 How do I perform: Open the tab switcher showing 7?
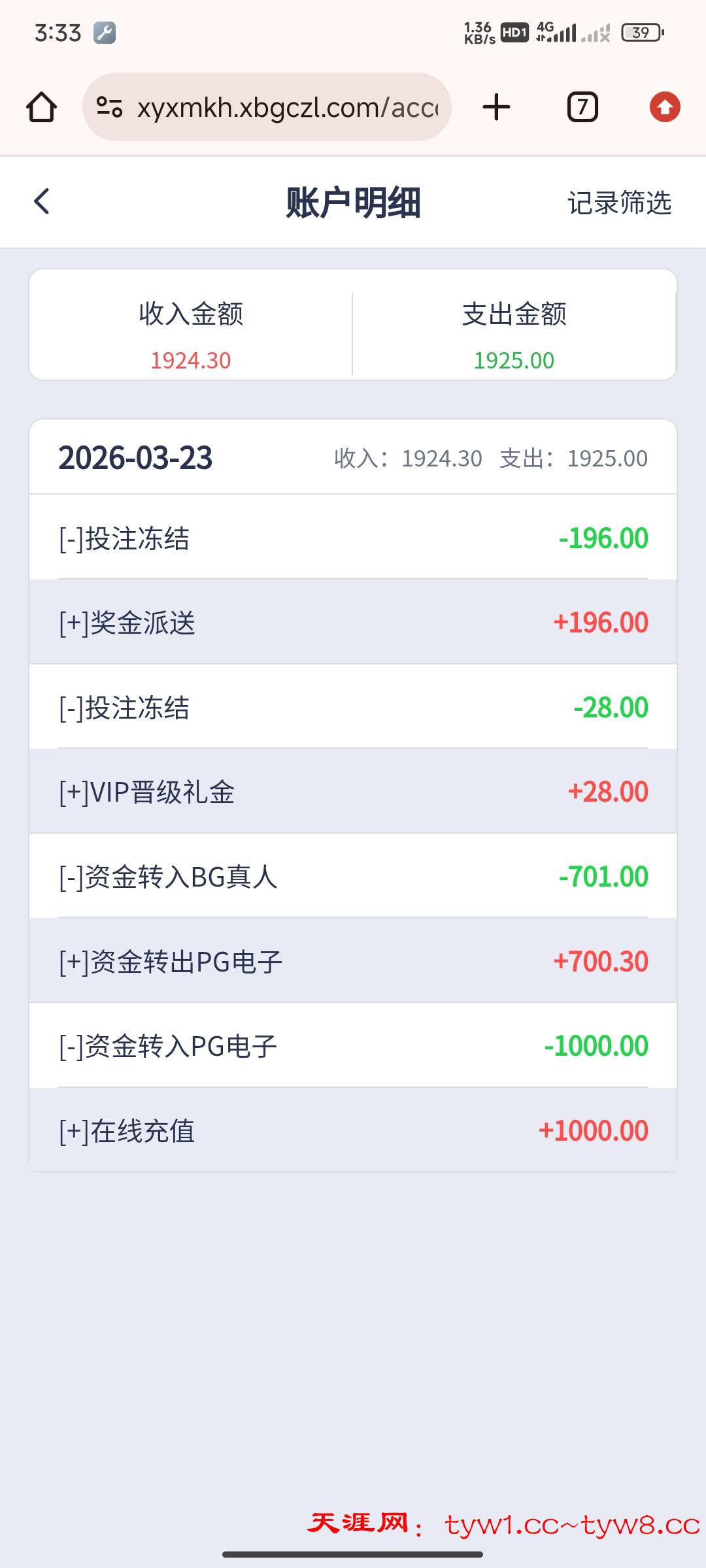(582, 107)
